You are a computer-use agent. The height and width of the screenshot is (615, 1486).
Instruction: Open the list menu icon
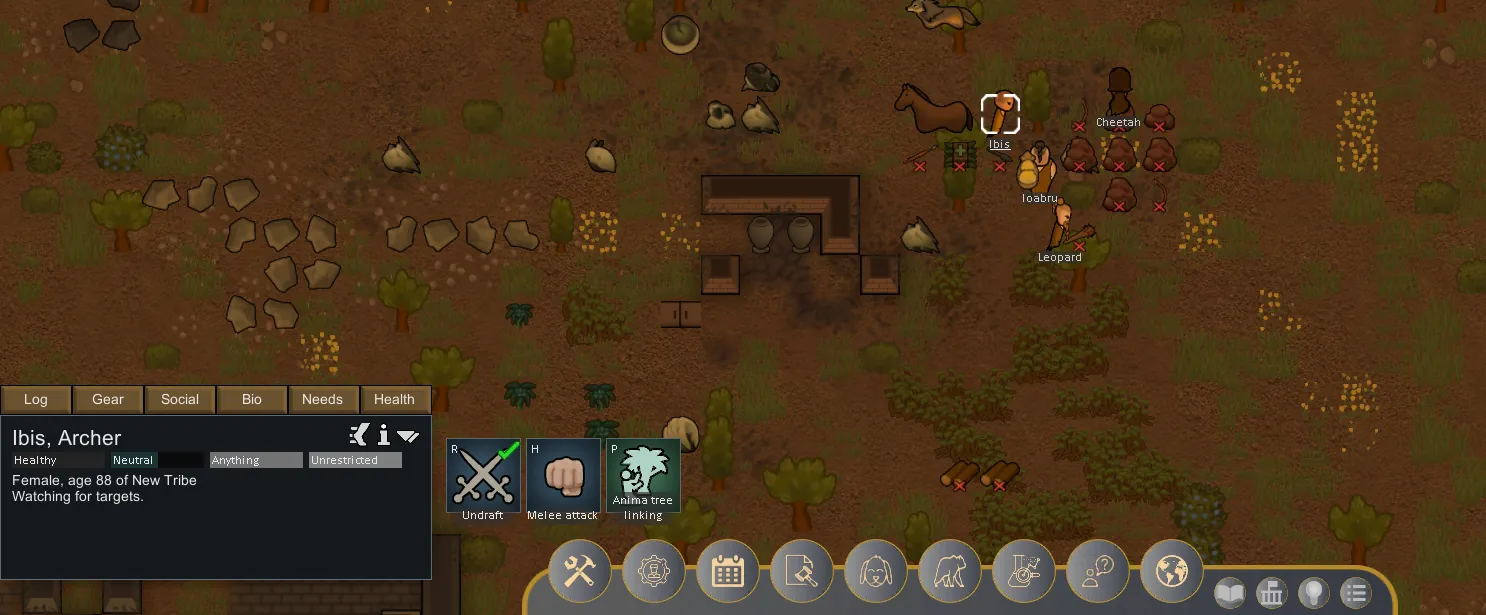tap(1356, 594)
